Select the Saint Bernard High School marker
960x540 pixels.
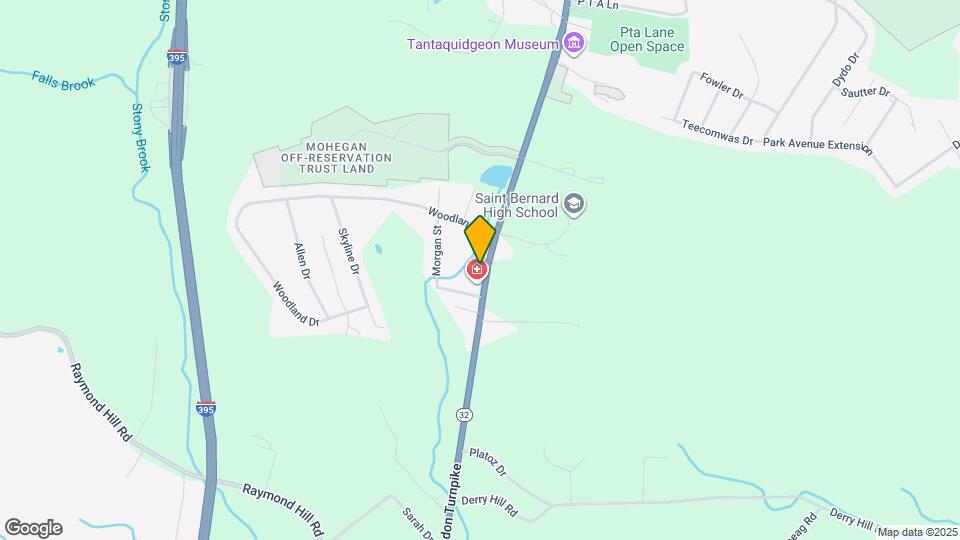(574, 205)
